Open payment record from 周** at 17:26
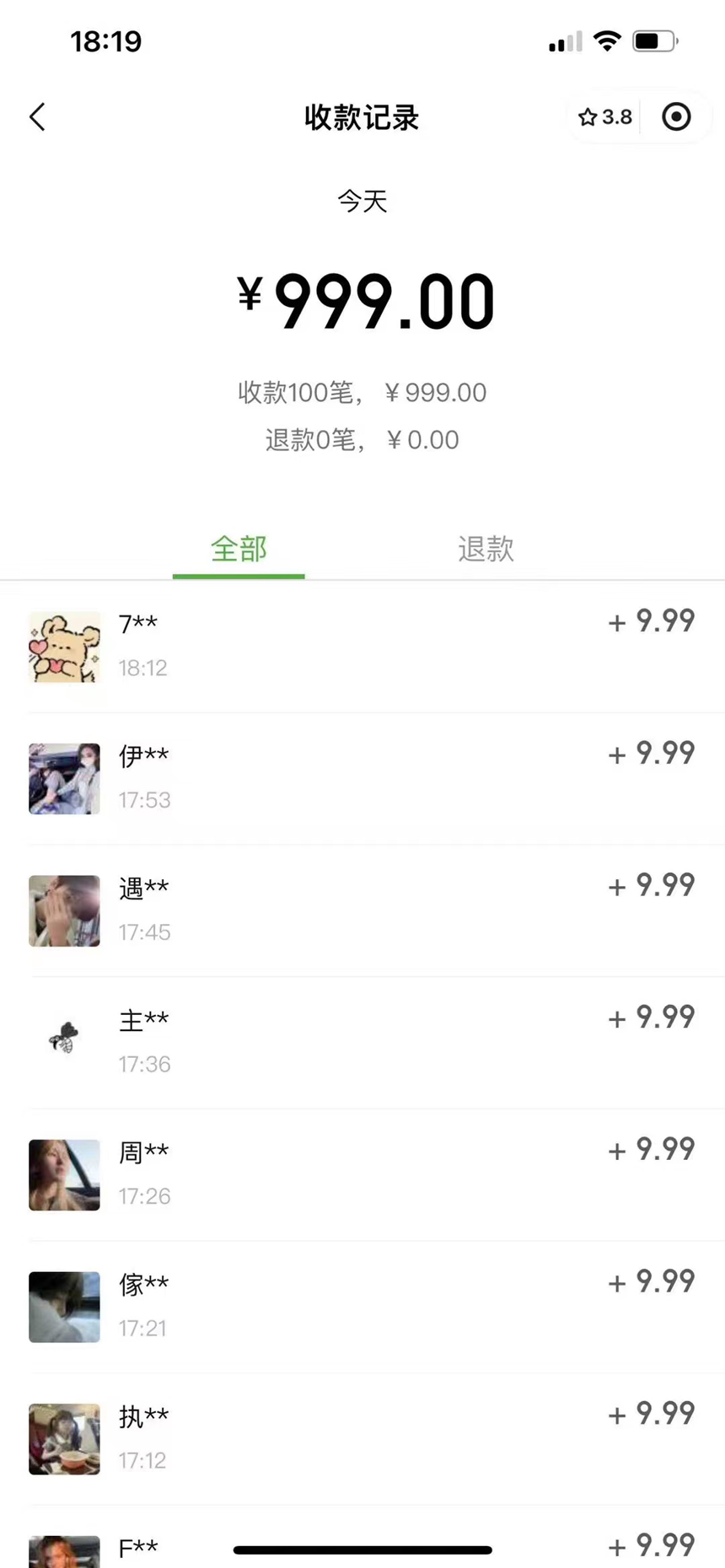This screenshot has height=1568, width=725. pos(362,1174)
